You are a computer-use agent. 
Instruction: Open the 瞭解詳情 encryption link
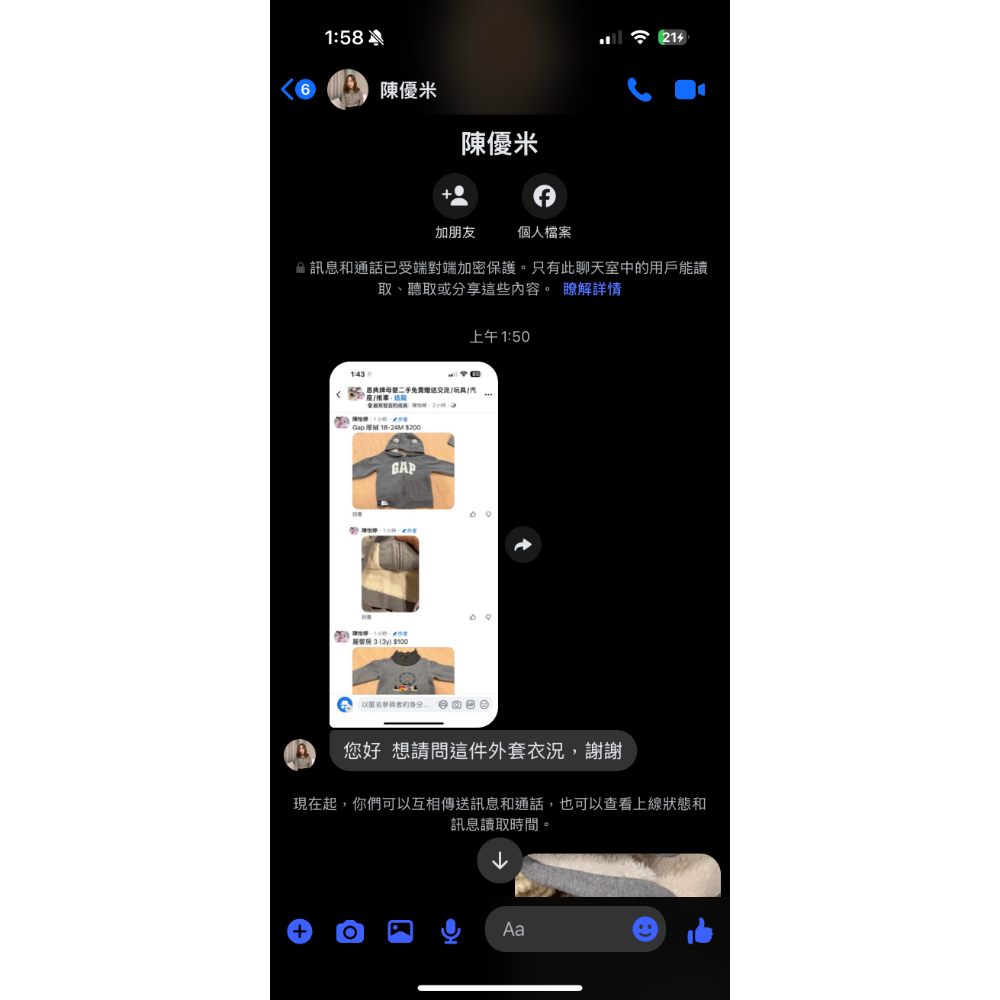point(592,289)
